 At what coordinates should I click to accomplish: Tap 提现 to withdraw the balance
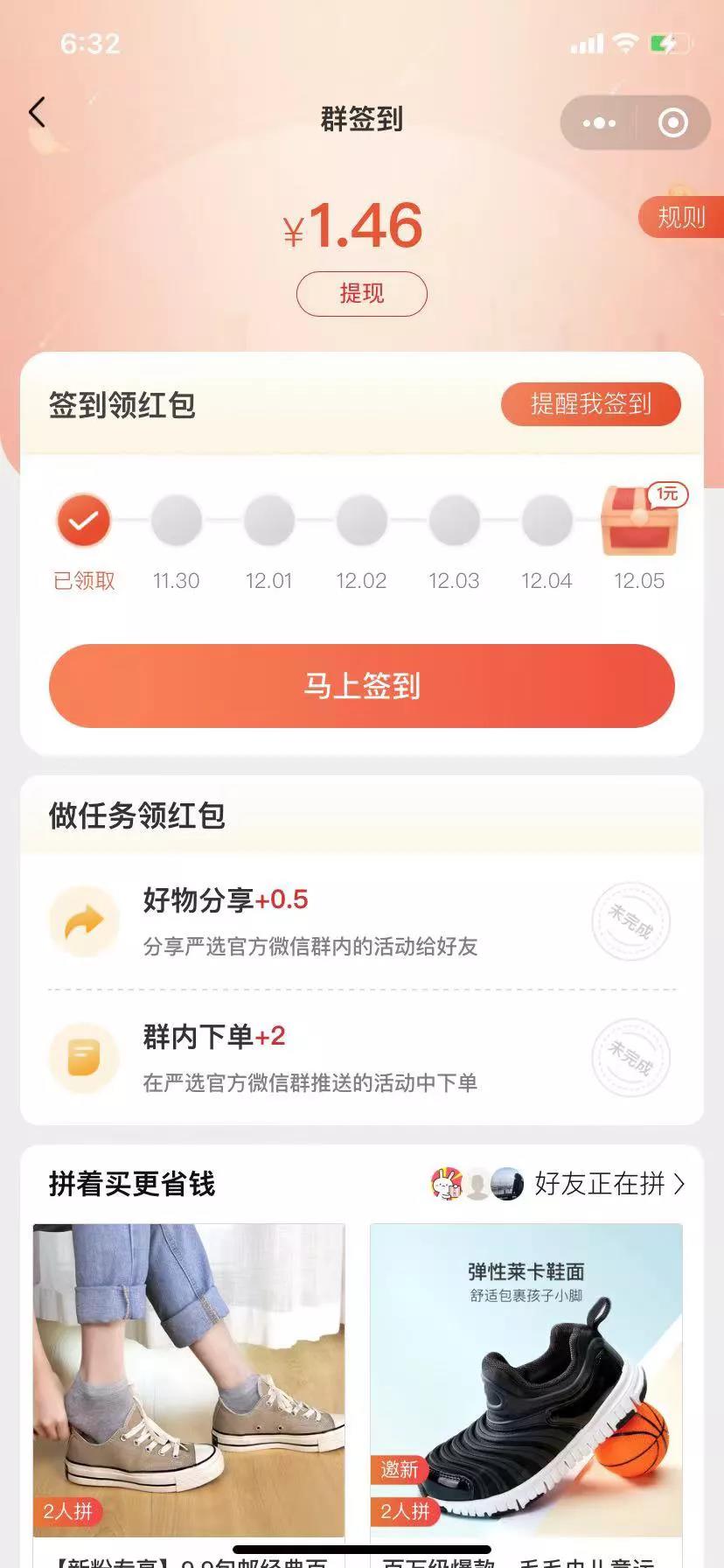(361, 293)
